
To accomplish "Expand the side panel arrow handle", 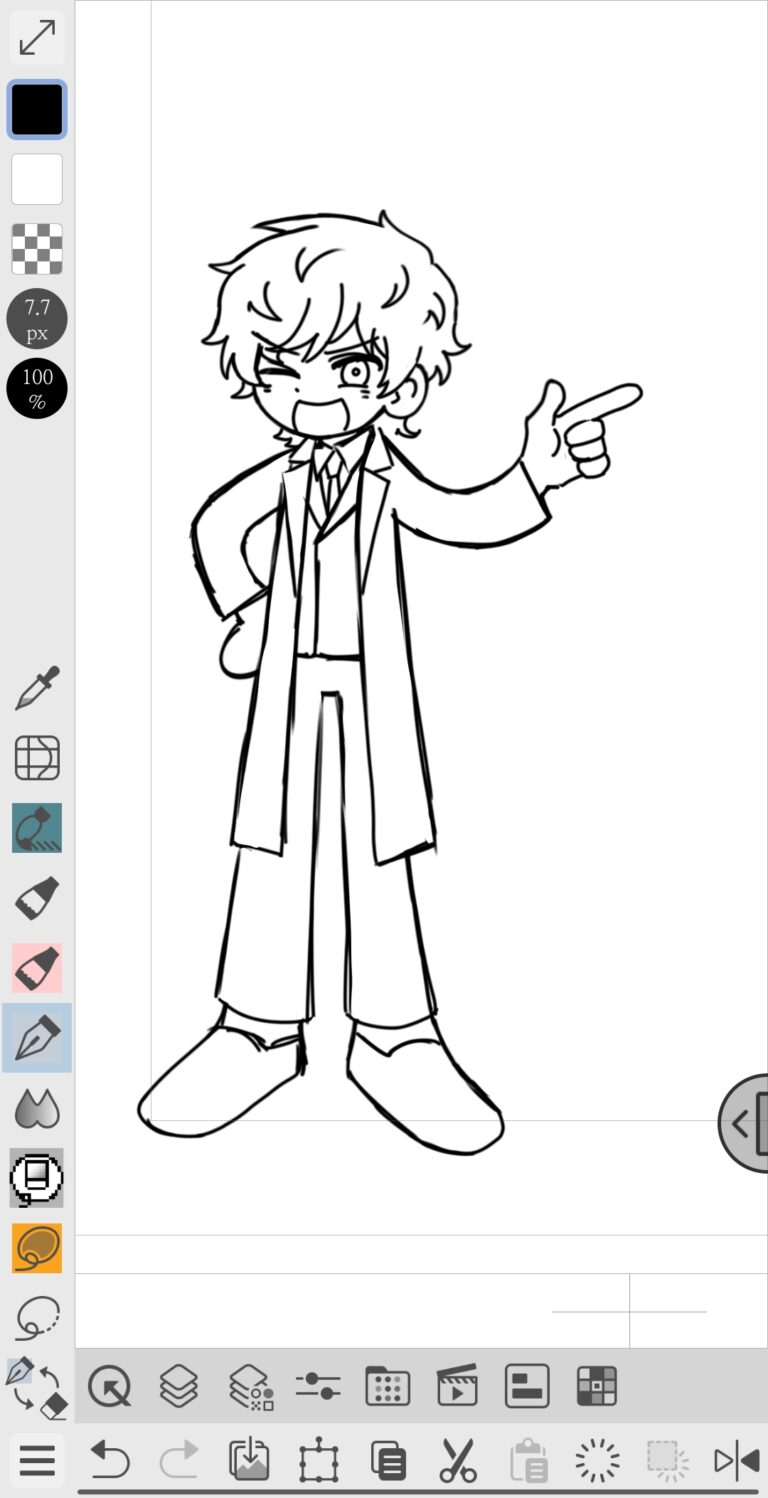I will [x=744, y=1123].
